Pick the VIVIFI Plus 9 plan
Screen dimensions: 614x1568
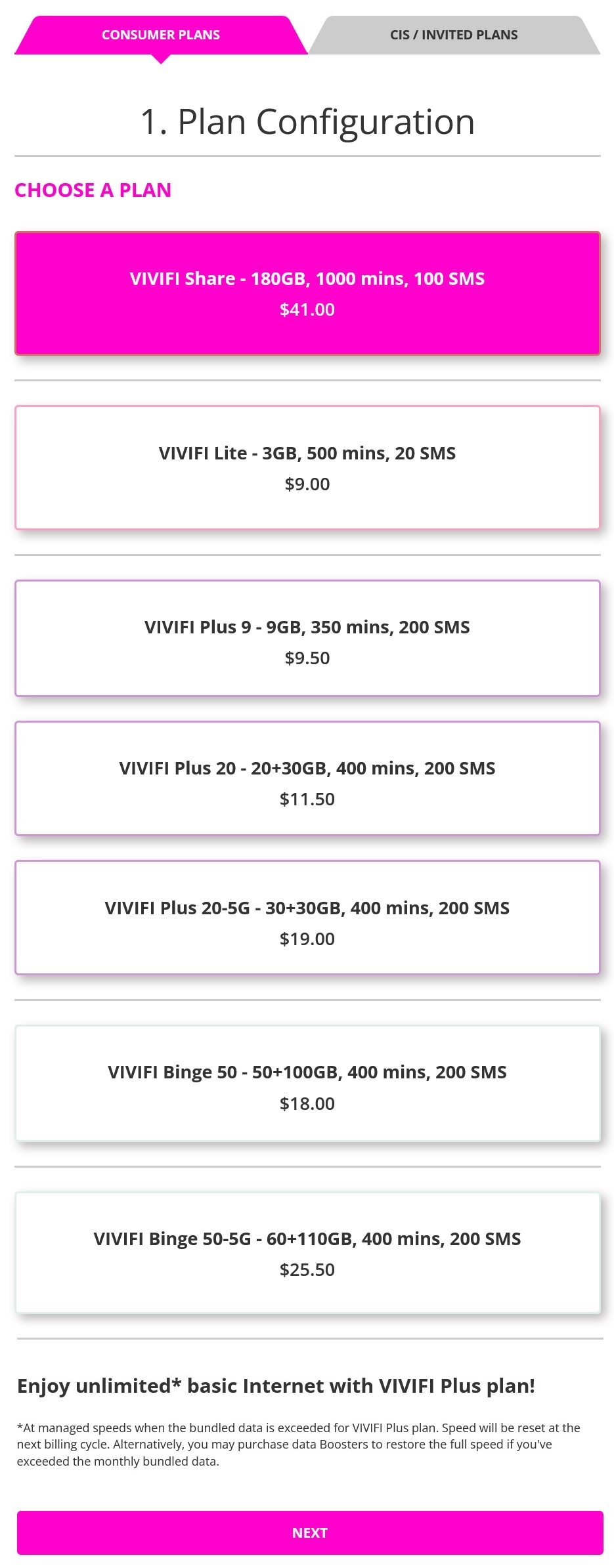307,641
